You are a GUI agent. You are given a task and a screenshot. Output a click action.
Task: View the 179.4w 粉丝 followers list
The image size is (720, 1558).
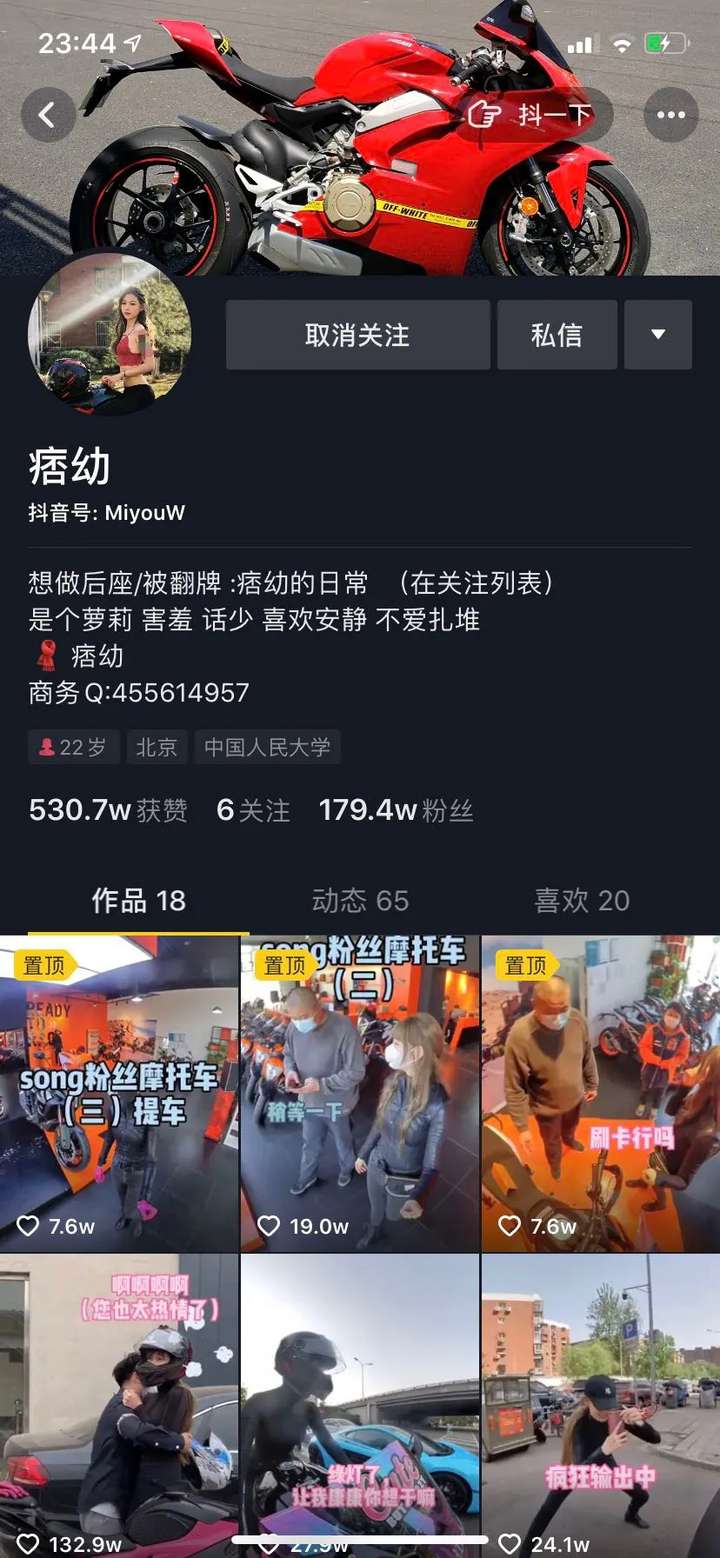coord(396,810)
